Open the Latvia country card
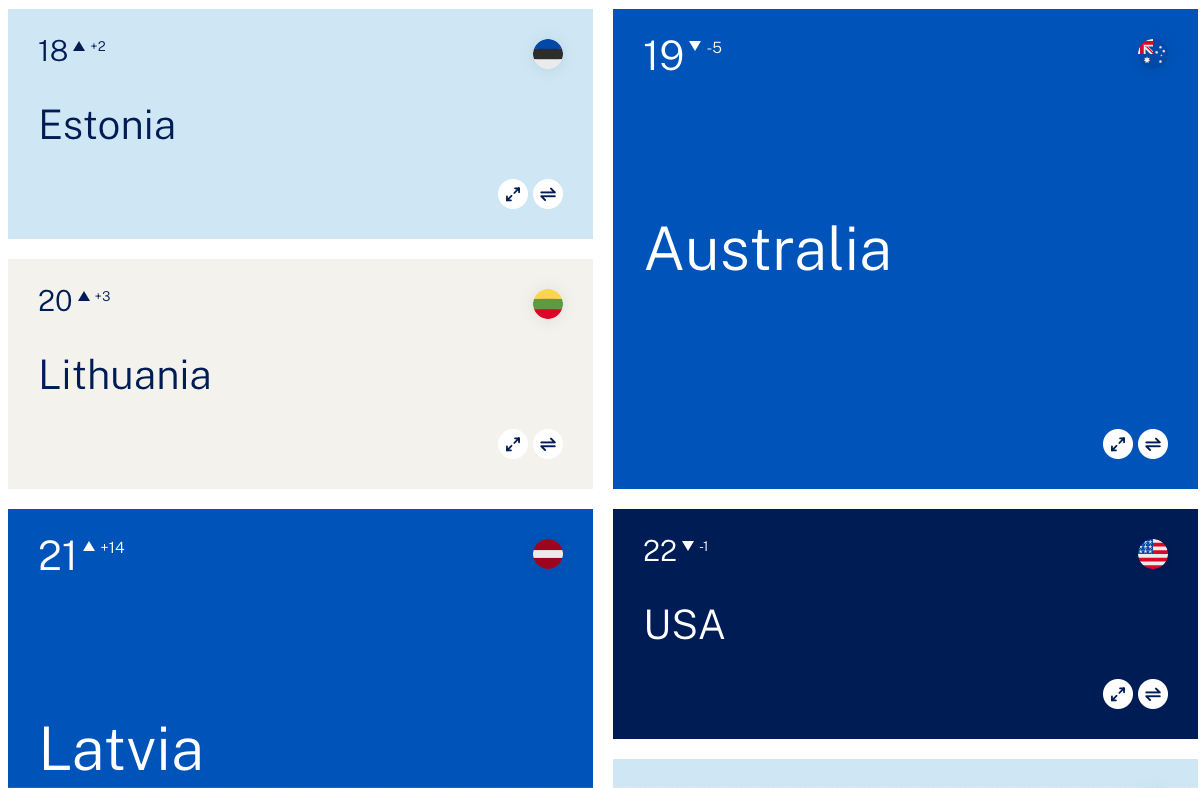 tap(122, 748)
